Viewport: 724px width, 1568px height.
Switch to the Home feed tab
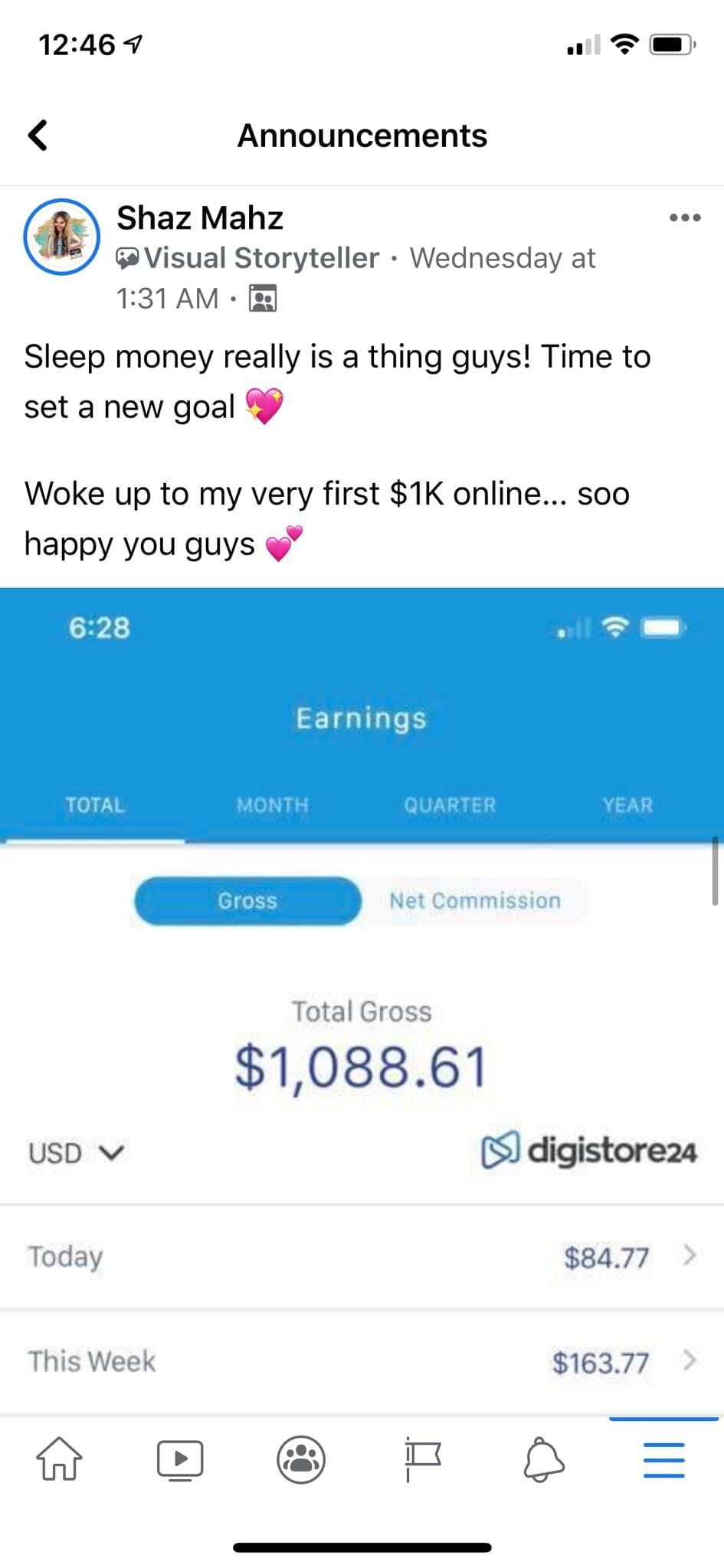coord(59,1459)
